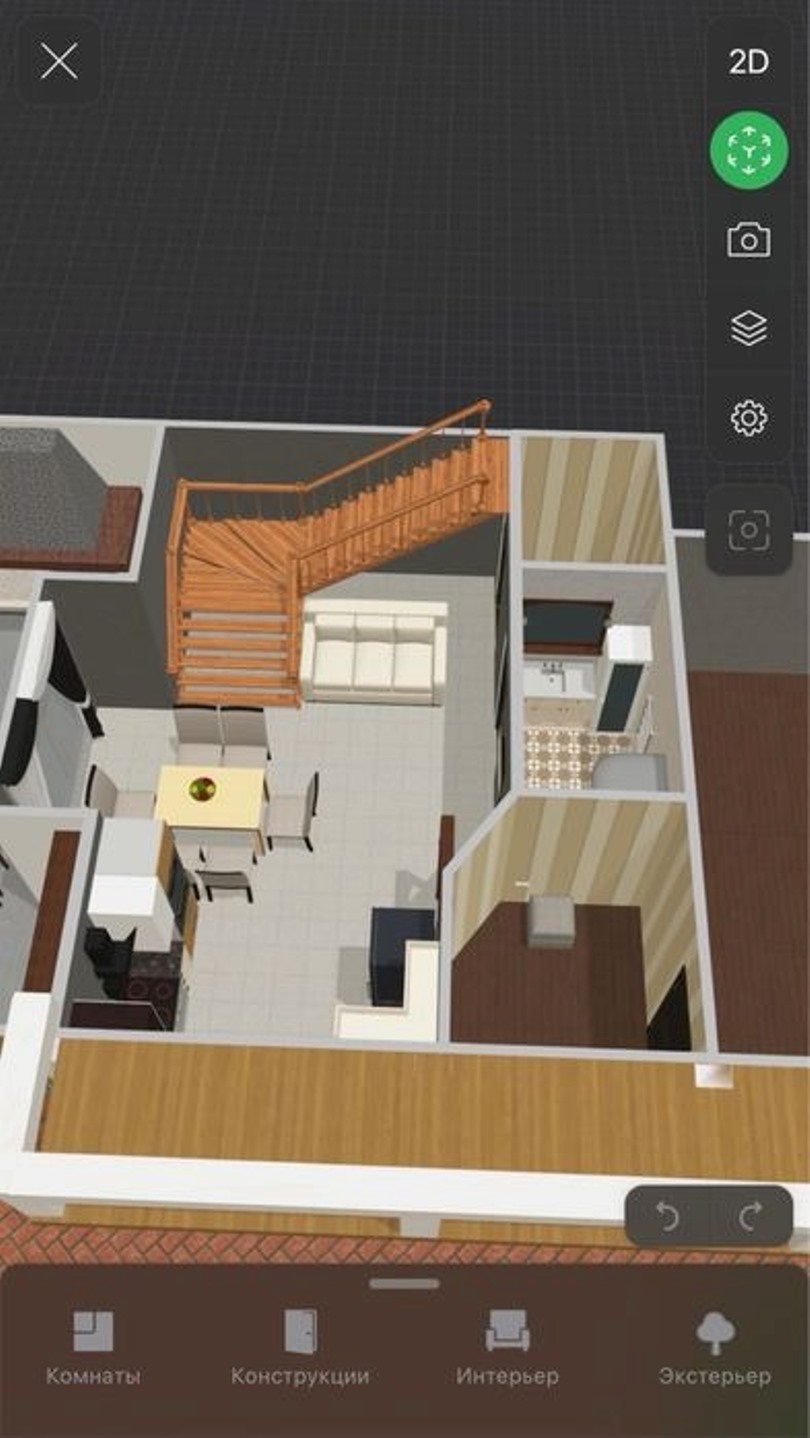Open the layers panel
The width and height of the screenshot is (810, 1438).
click(748, 328)
